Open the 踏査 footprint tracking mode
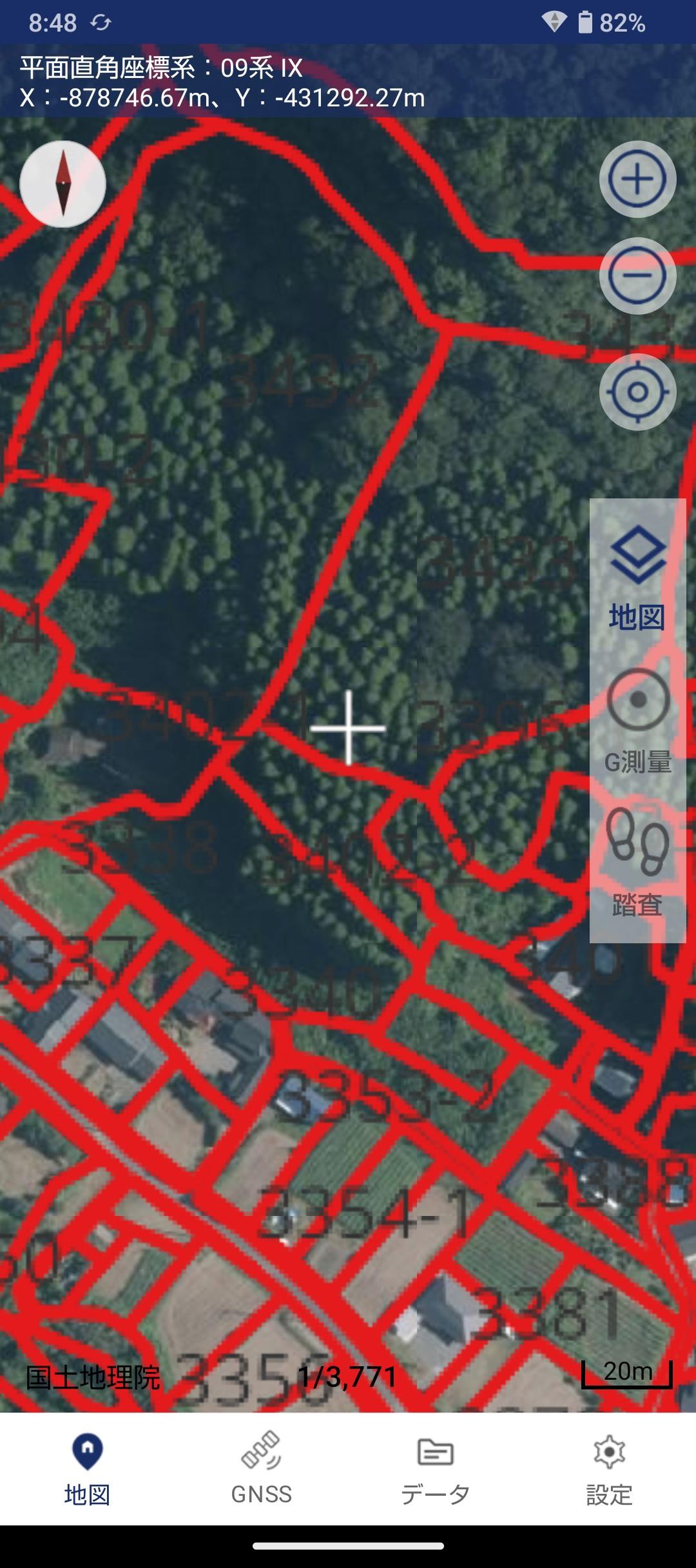The image size is (696, 1568). 637,863
